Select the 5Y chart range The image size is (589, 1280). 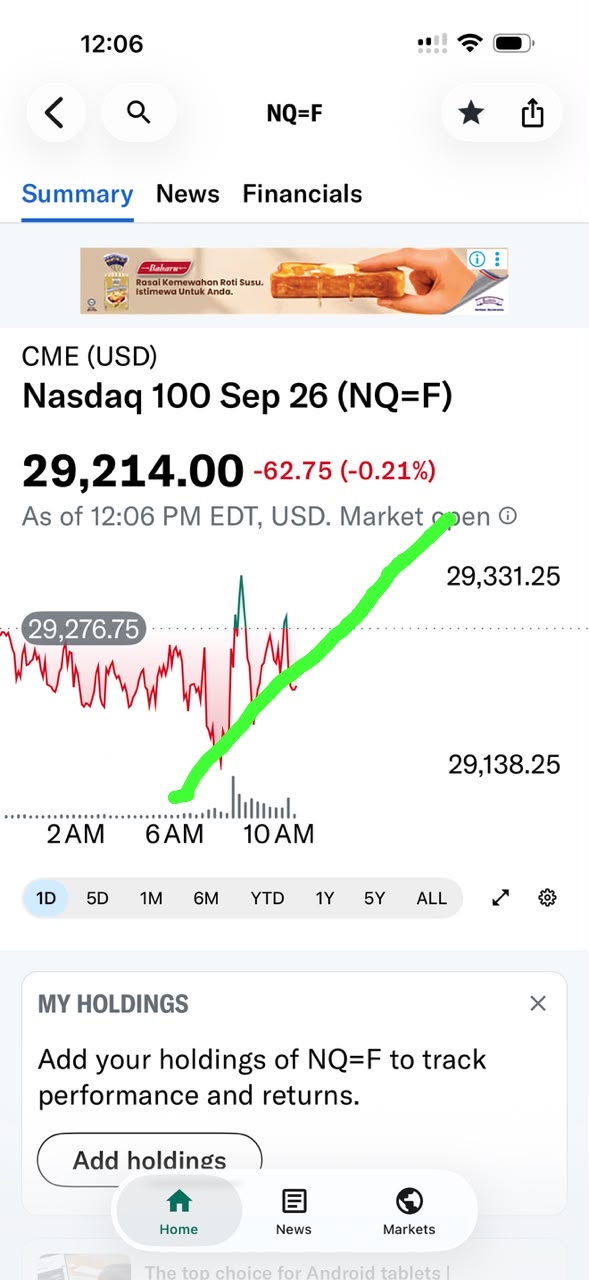point(374,898)
